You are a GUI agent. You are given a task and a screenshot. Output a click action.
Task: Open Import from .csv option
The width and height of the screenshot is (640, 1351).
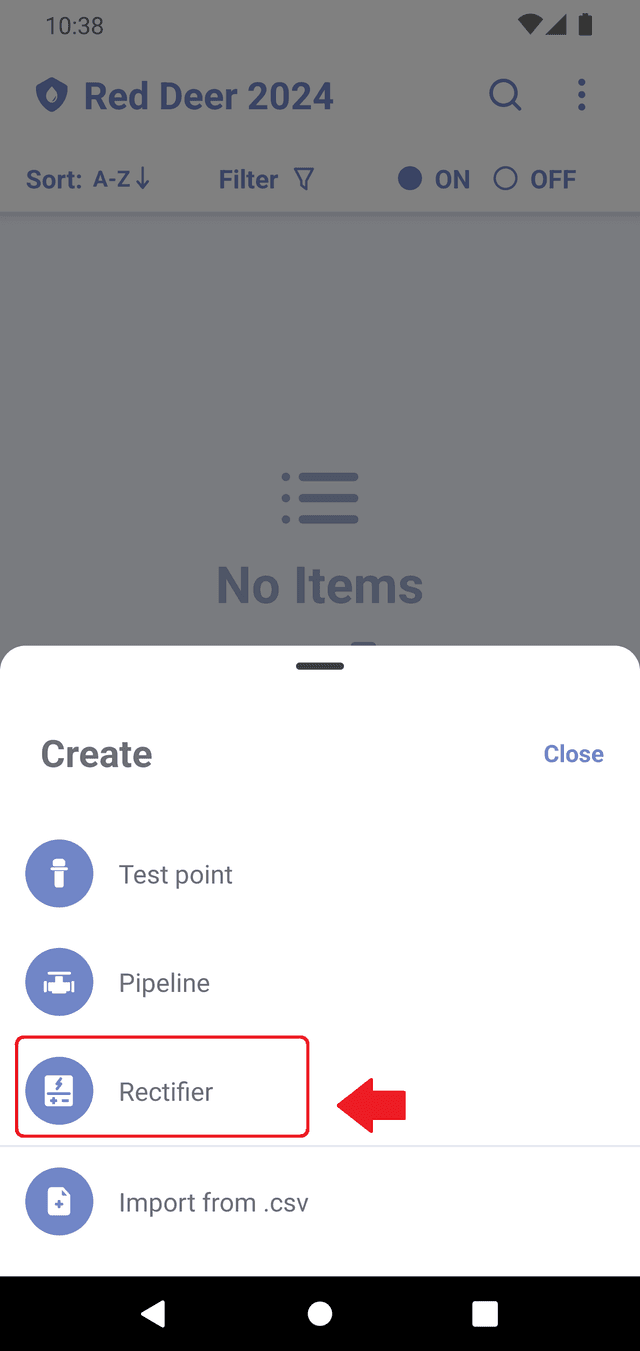212,1202
